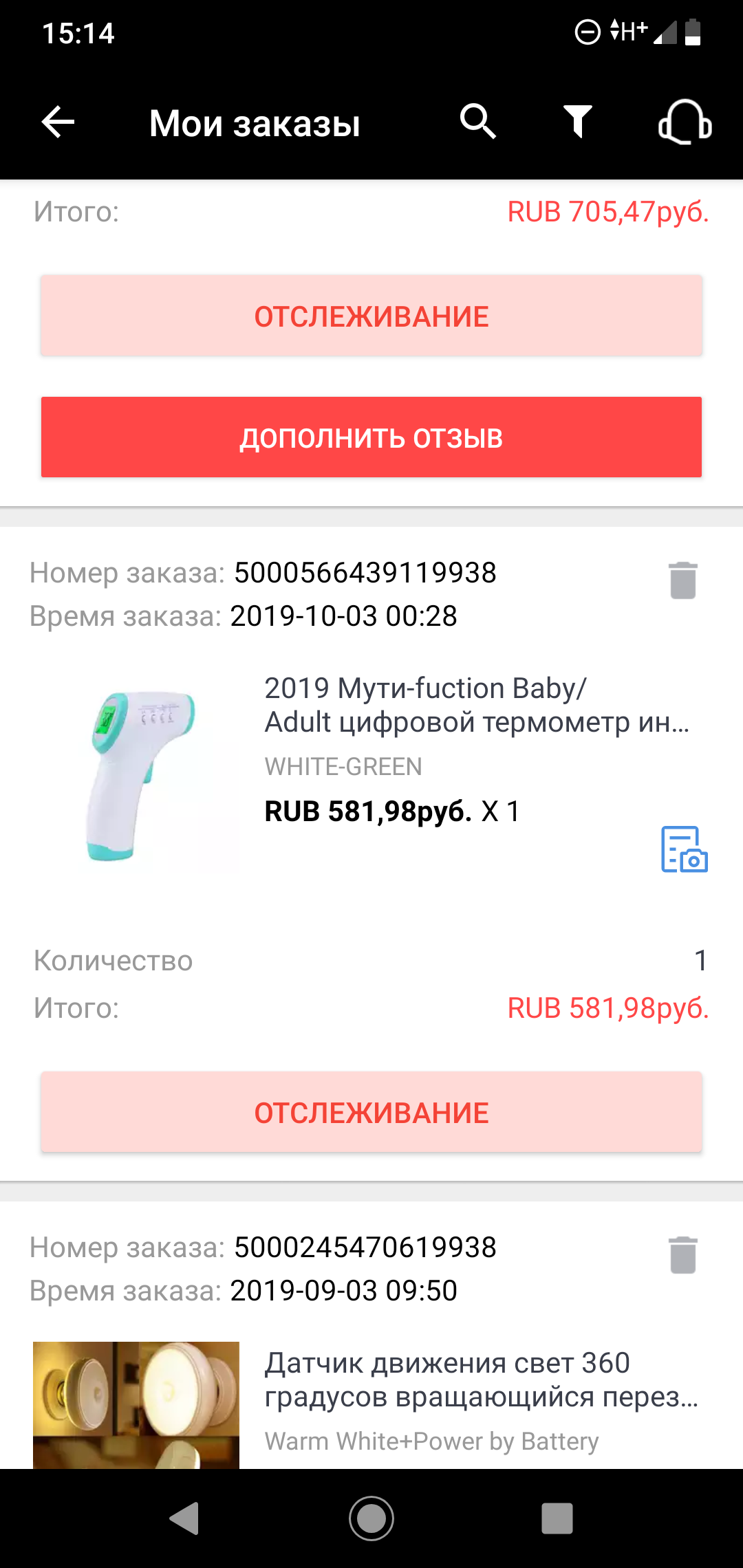Tap ОТСЛЕЖИВАНИЕ for the 705,47 руб. order
The height and width of the screenshot is (1568, 743).
click(371, 316)
